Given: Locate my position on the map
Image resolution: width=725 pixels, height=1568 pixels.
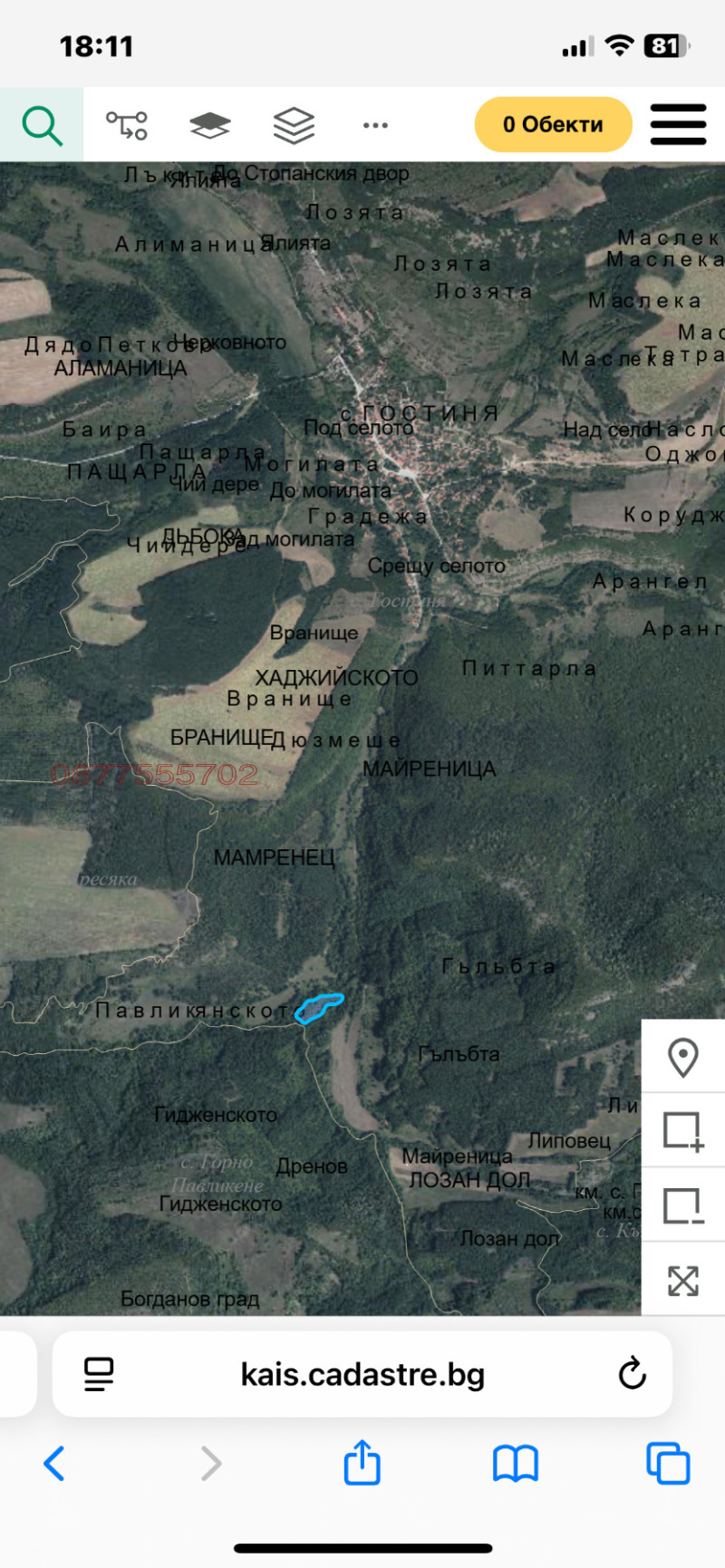Looking at the screenshot, I should click(682, 1057).
